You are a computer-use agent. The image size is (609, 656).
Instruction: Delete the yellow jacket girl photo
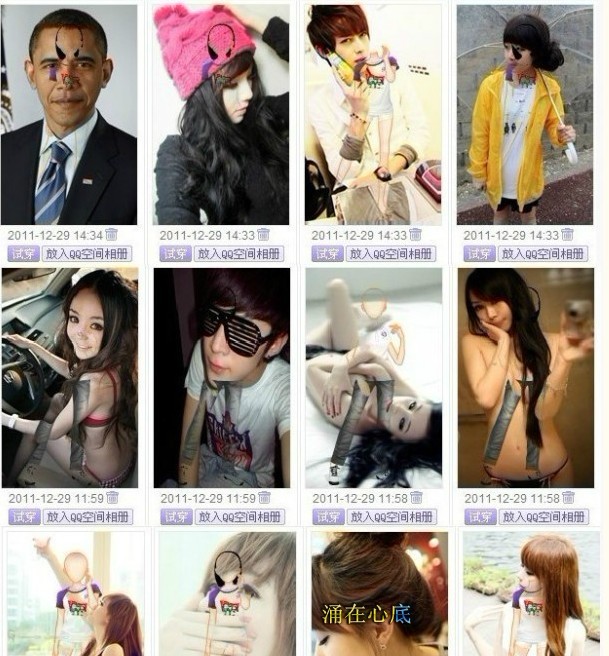pyautogui.click(x=567, y=235)
